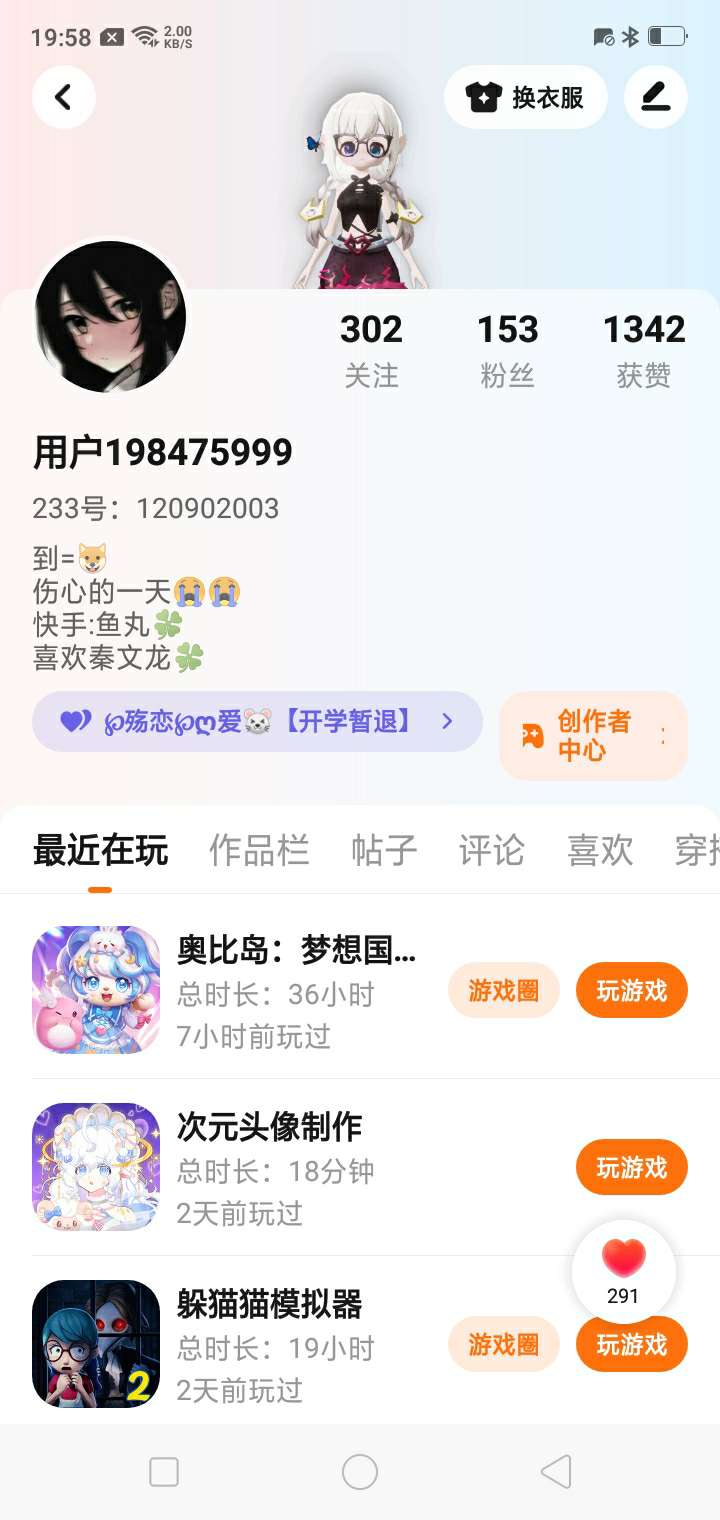Switch to the 帖子 tab
Screen dimensions: 720x1520
tap(384, 850)
